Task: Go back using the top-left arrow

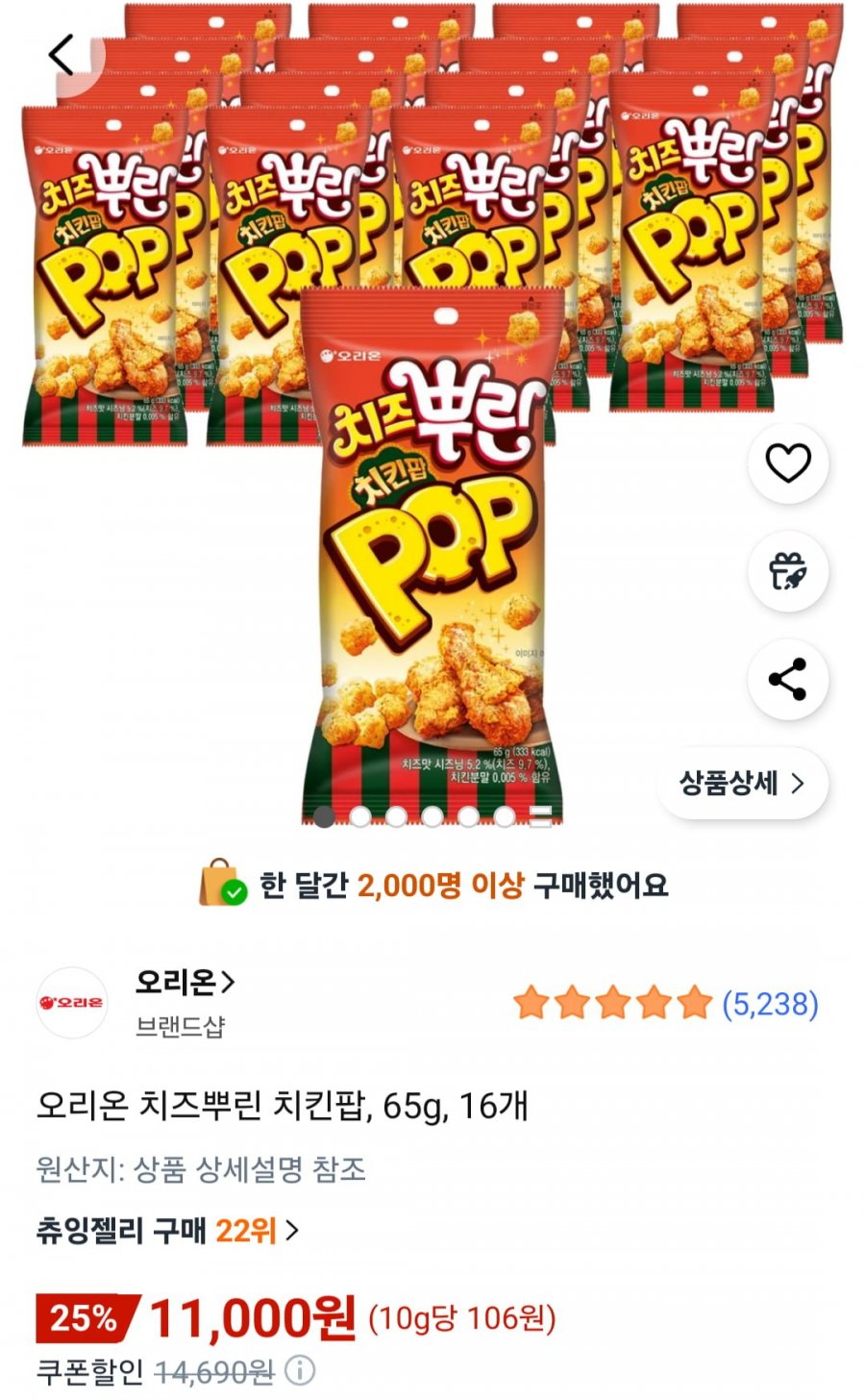Action: click(x=62, y=55)
